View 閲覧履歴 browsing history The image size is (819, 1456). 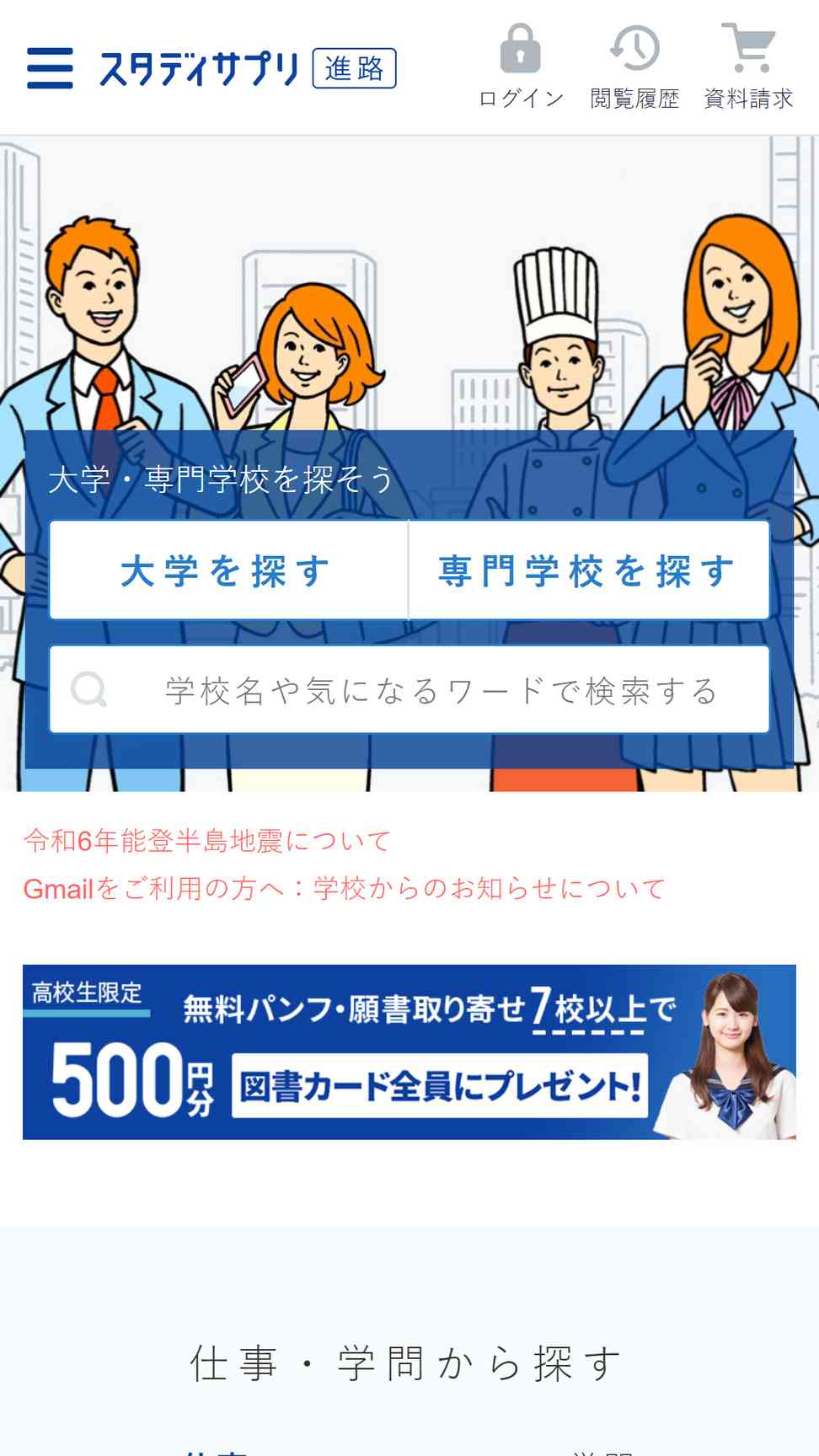[634, 67]
